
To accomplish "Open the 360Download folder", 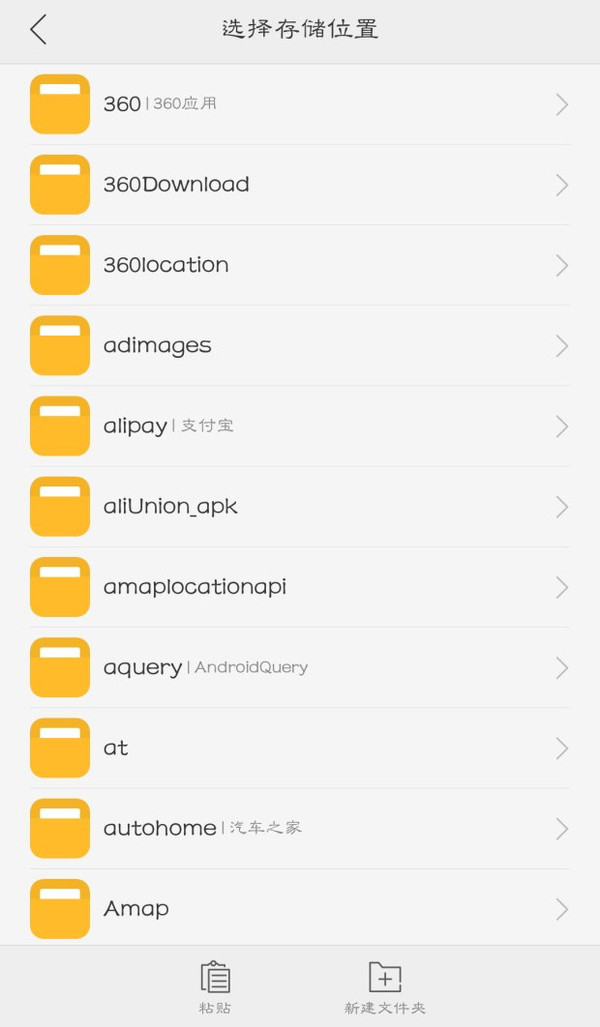I will [x=300, y=185].
